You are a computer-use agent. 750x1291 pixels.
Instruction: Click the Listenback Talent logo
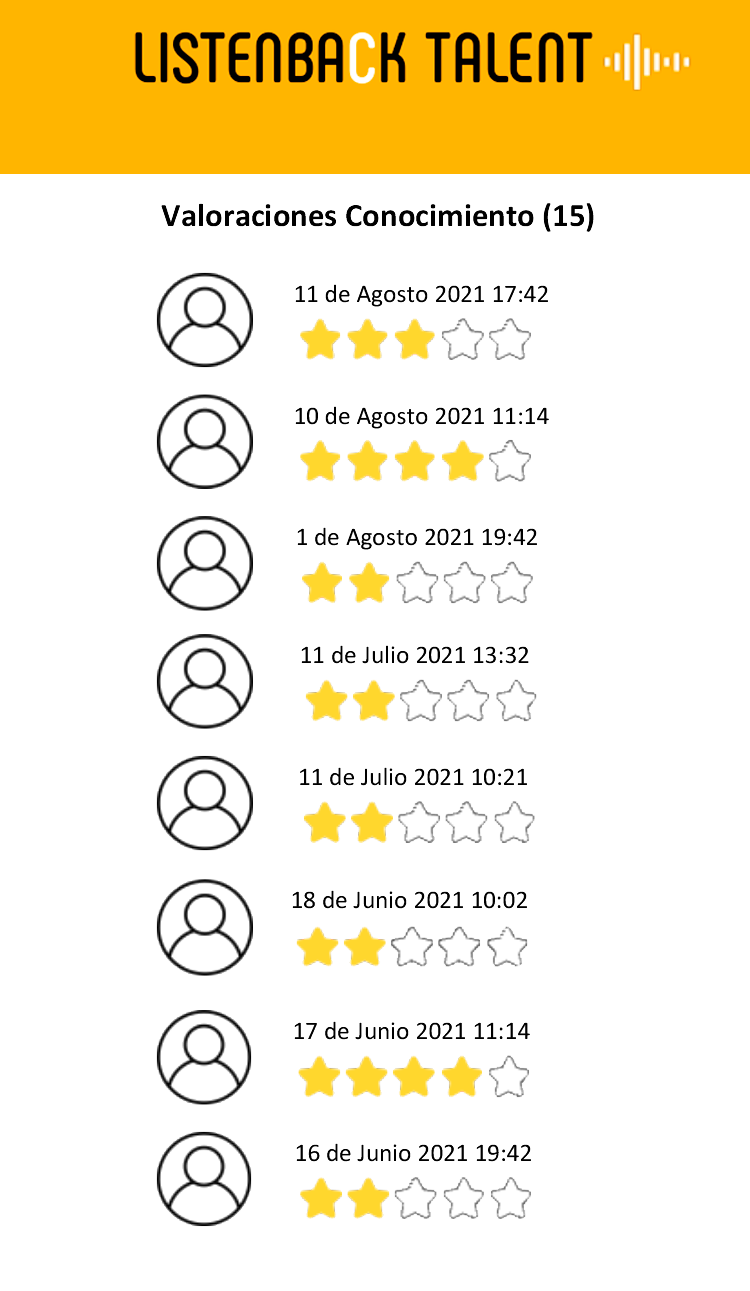tap(360, 62)
